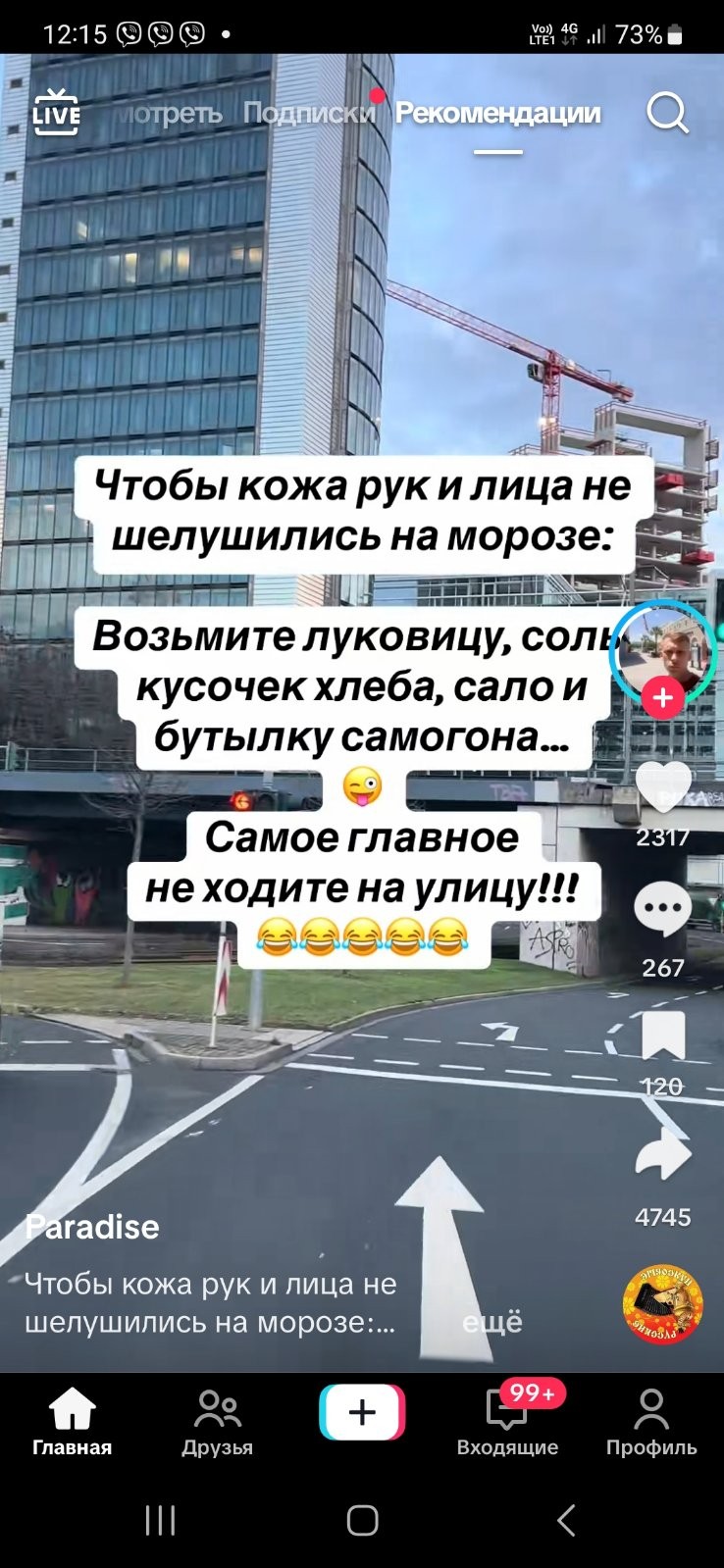
Task: Share this video via the arrow
Action: [663, 1155]
